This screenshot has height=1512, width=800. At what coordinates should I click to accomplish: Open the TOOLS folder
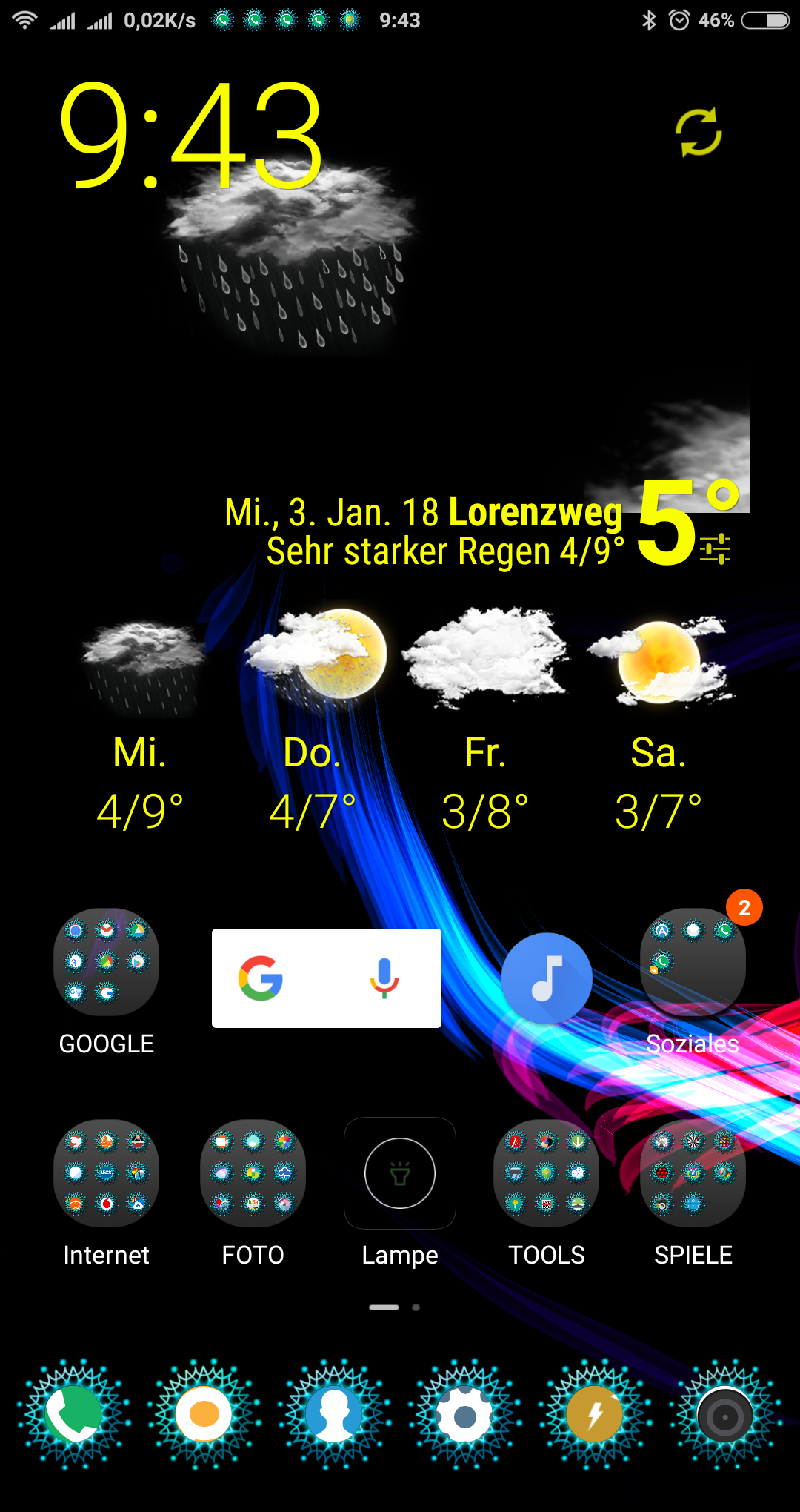tap(547, 1173)
